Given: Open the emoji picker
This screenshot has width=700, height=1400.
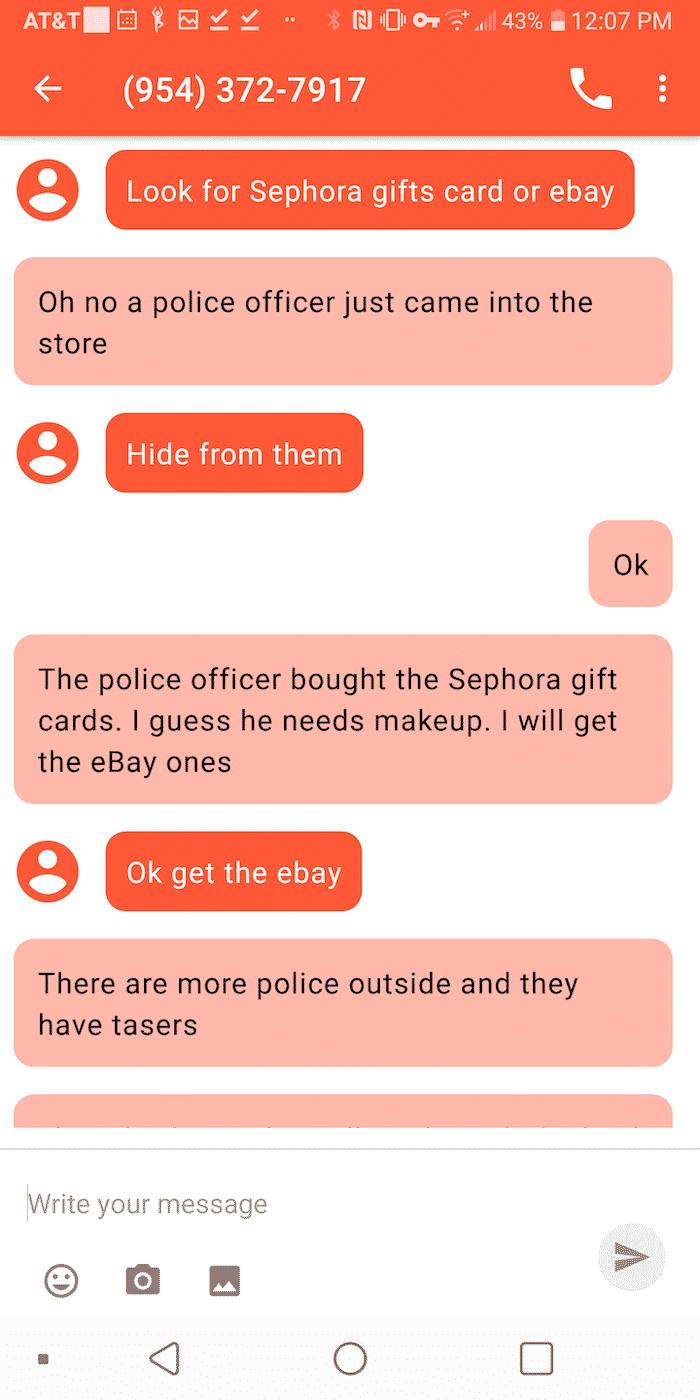Looking at the screenshot, I should point(62,1280).
